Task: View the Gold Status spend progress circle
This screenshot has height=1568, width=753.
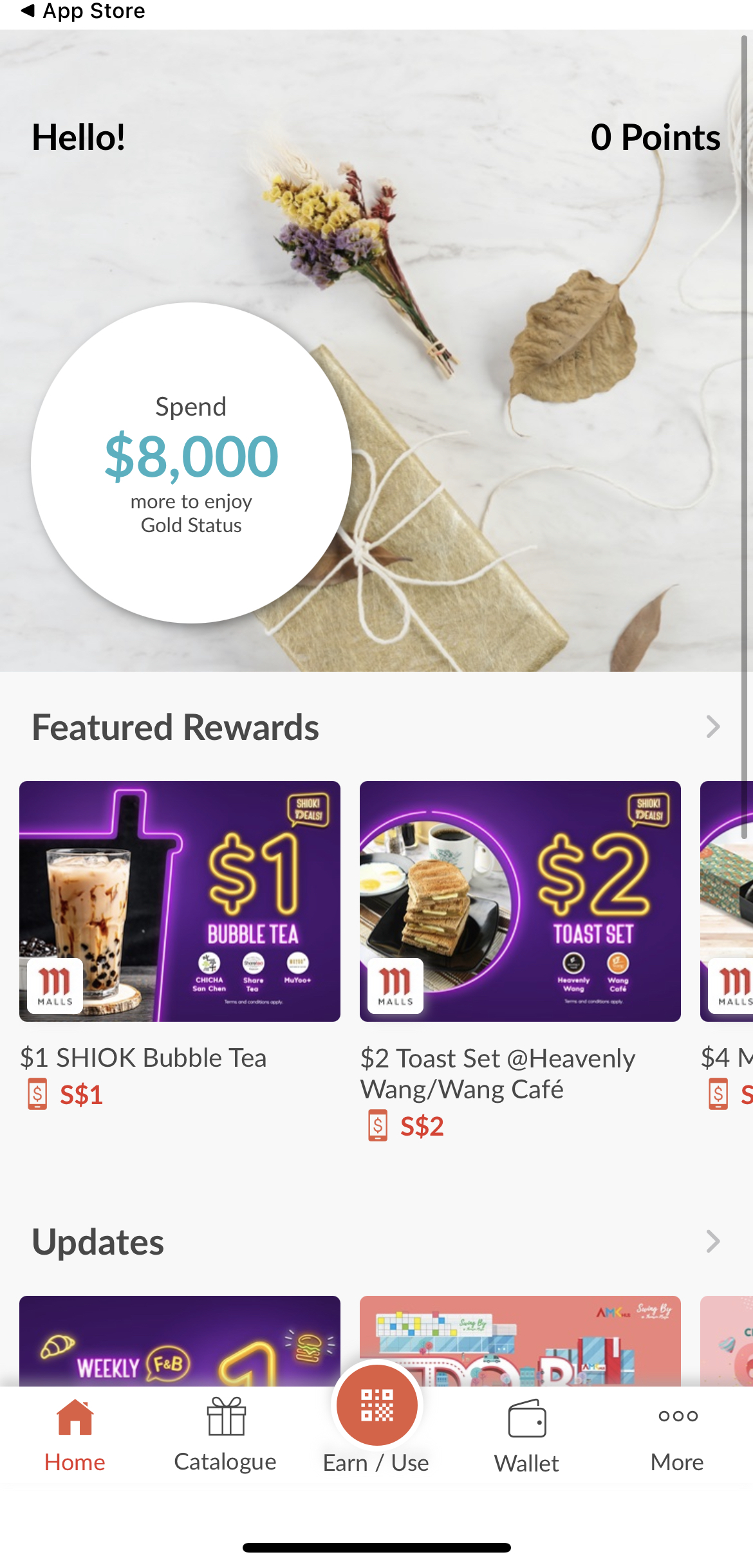Action: [x=191, y=463]
